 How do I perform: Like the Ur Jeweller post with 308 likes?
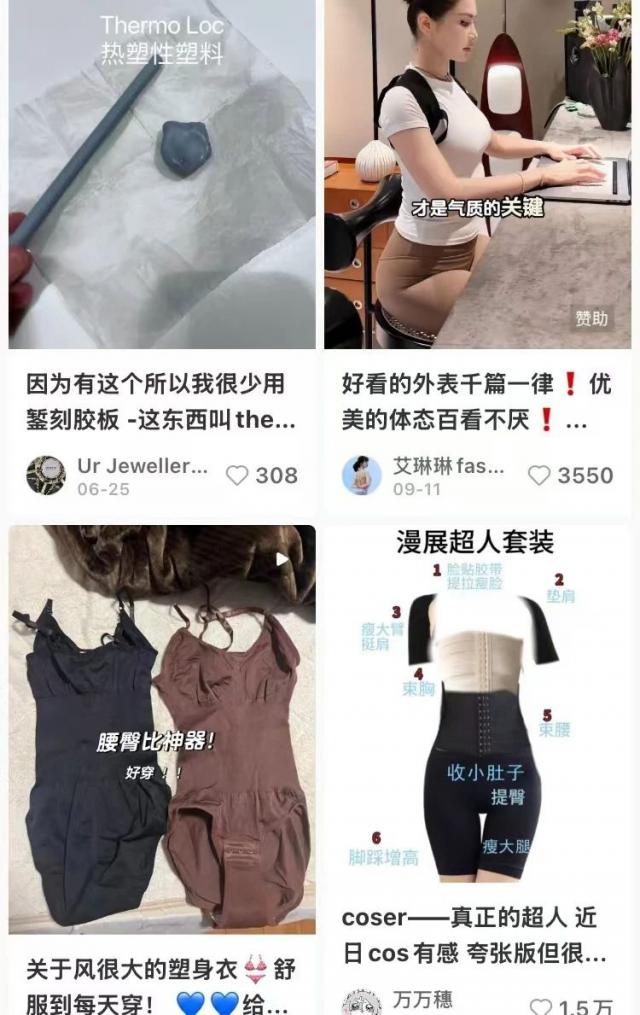(x=237, y=476)
